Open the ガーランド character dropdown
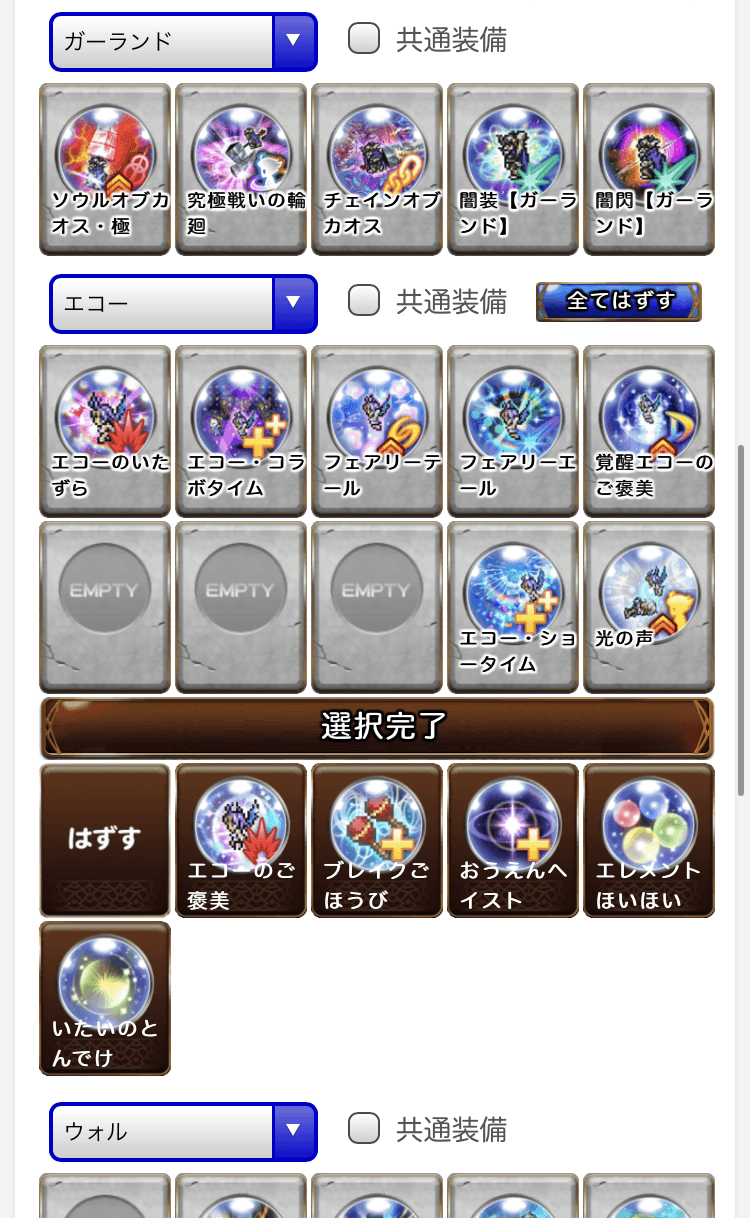 coord(183,41)
